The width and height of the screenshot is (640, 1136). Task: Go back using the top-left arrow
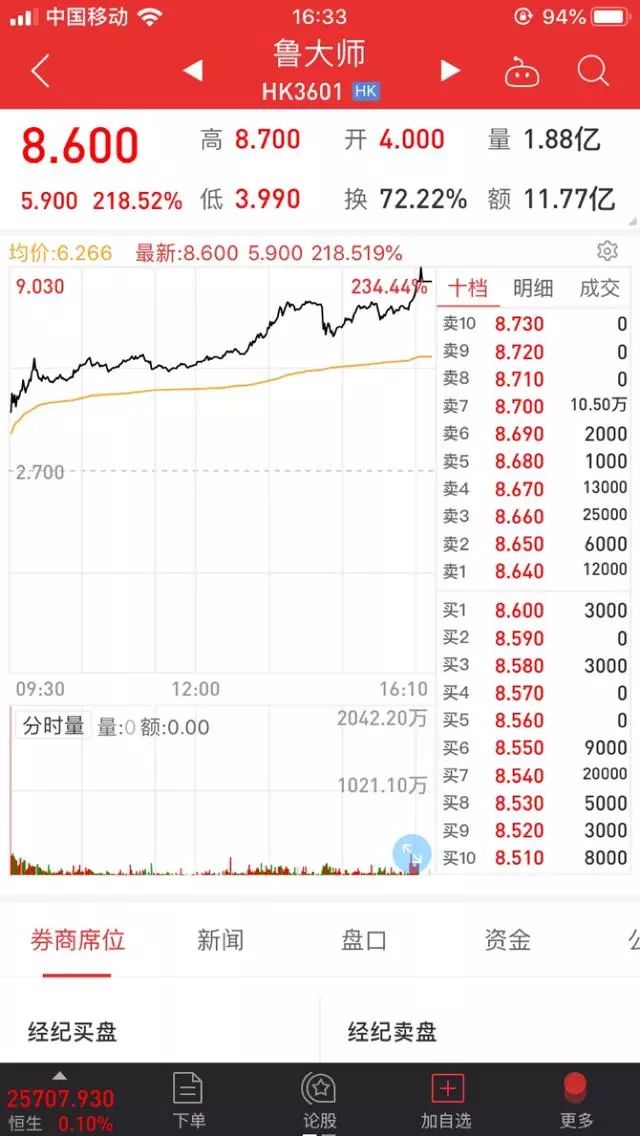pos(41,71)
